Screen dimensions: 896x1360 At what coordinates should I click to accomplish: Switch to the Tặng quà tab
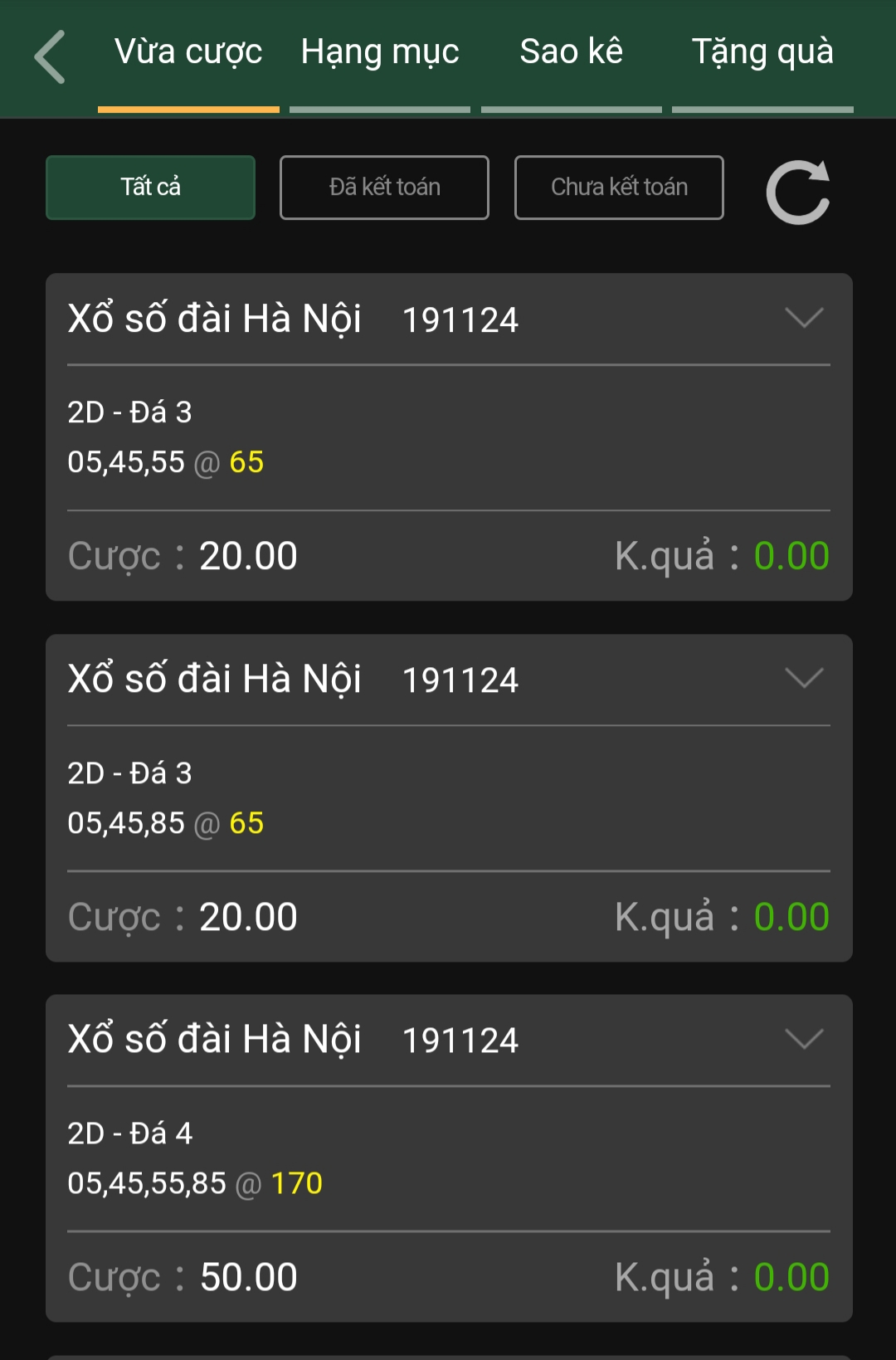point(762,53)
